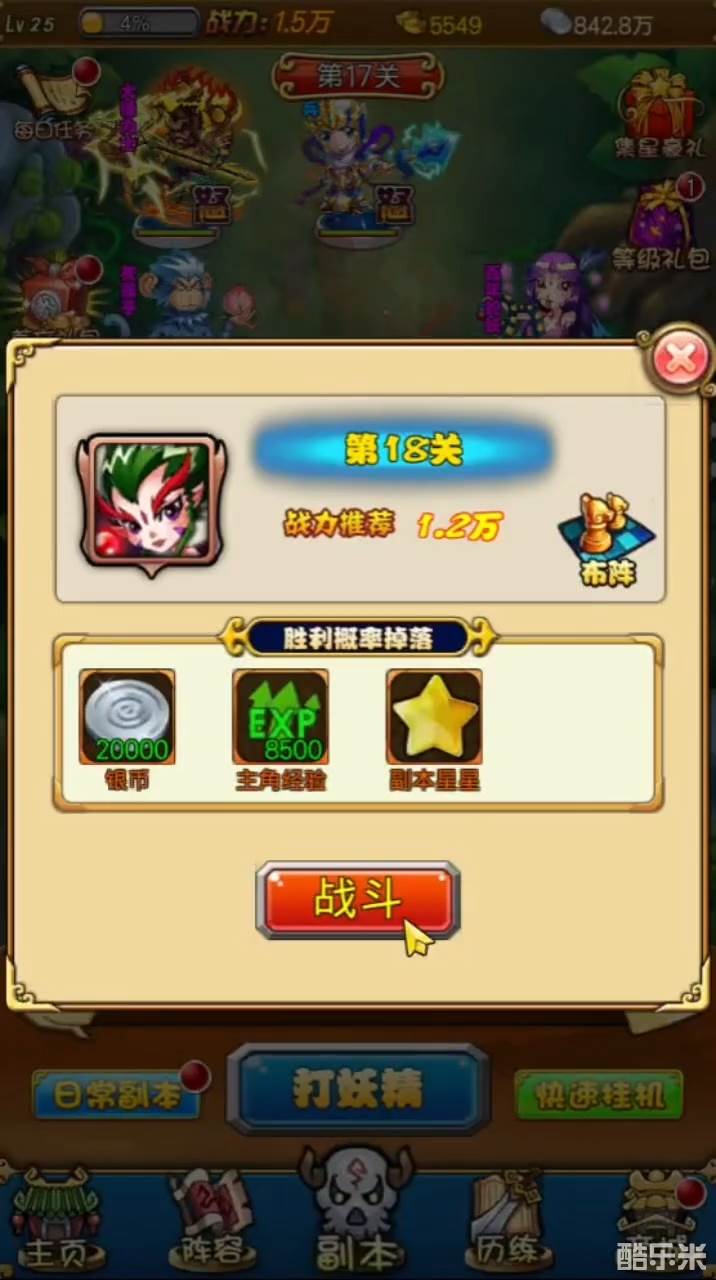Tap the 打妖精 button
This screenshot has height=1280, width=716.
click(357, 1090)
